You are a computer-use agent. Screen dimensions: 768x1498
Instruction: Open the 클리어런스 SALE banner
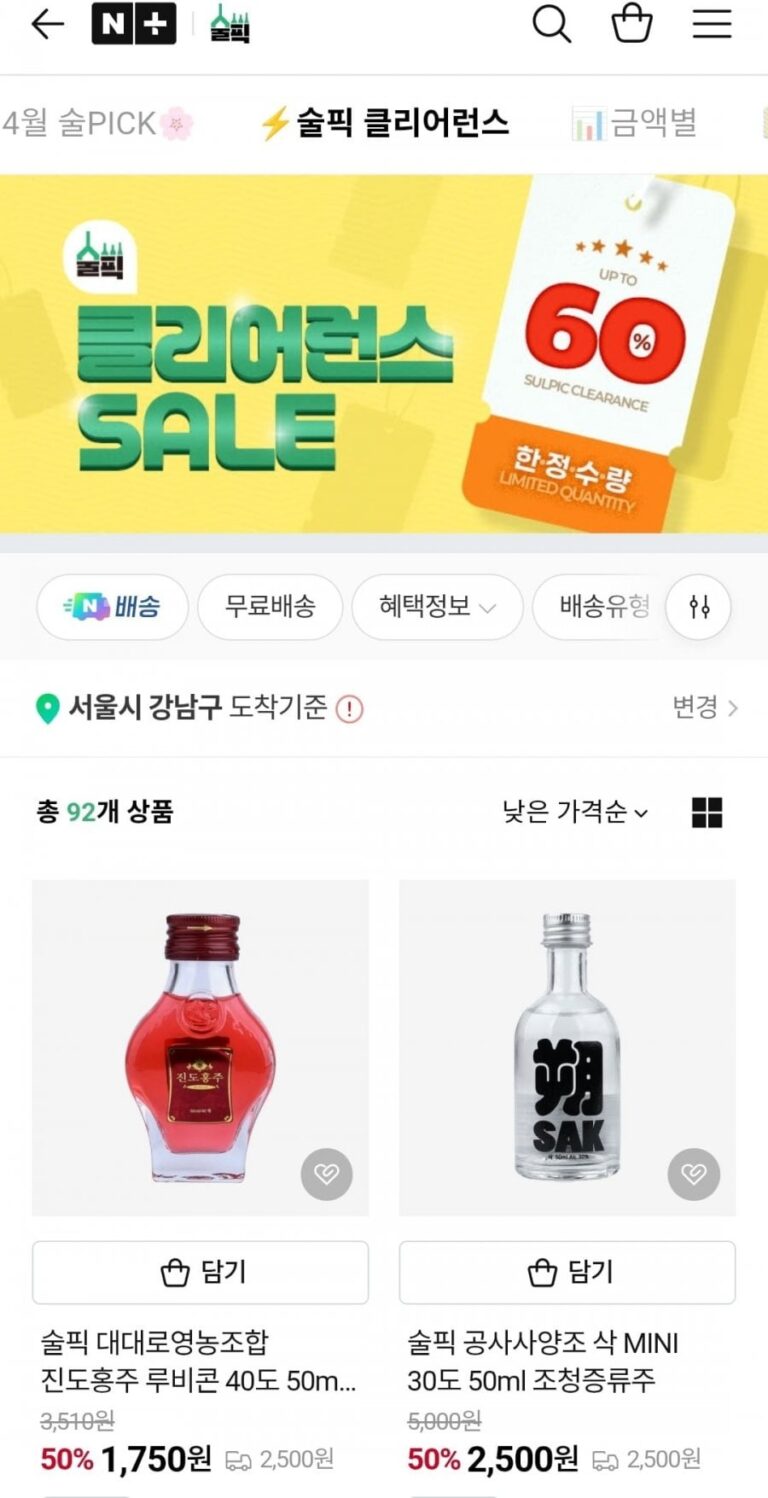[384, 354]
